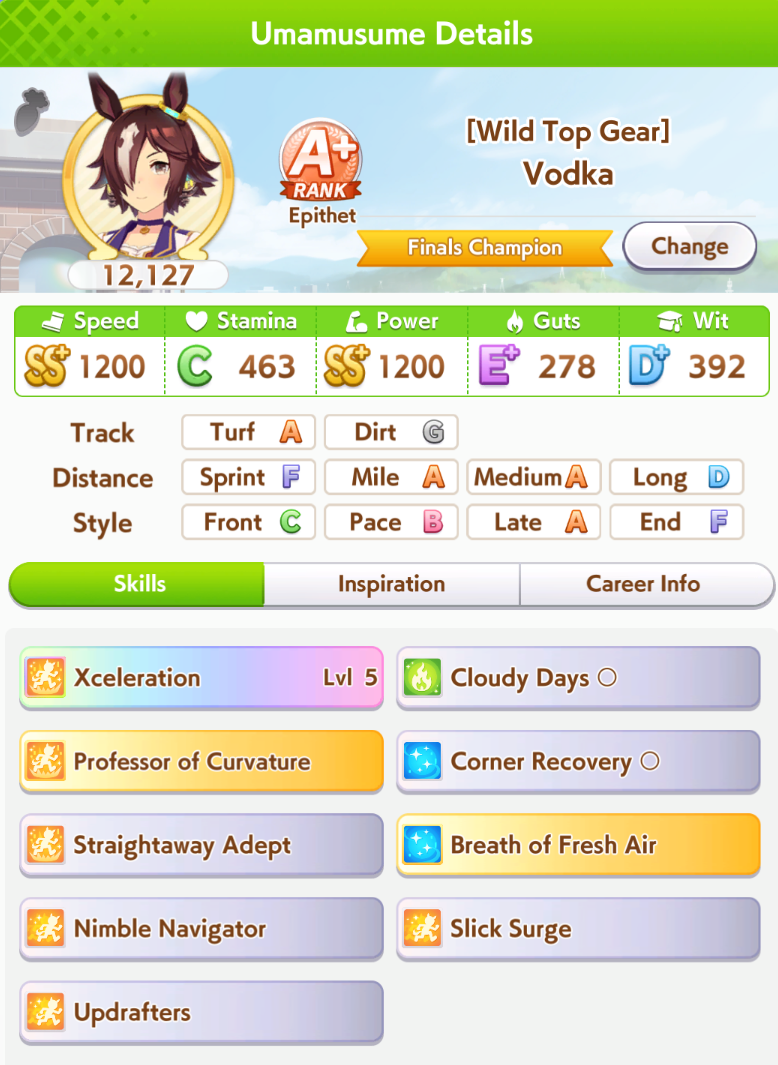Open Breath of Fresh Air skill

(578, 845)
